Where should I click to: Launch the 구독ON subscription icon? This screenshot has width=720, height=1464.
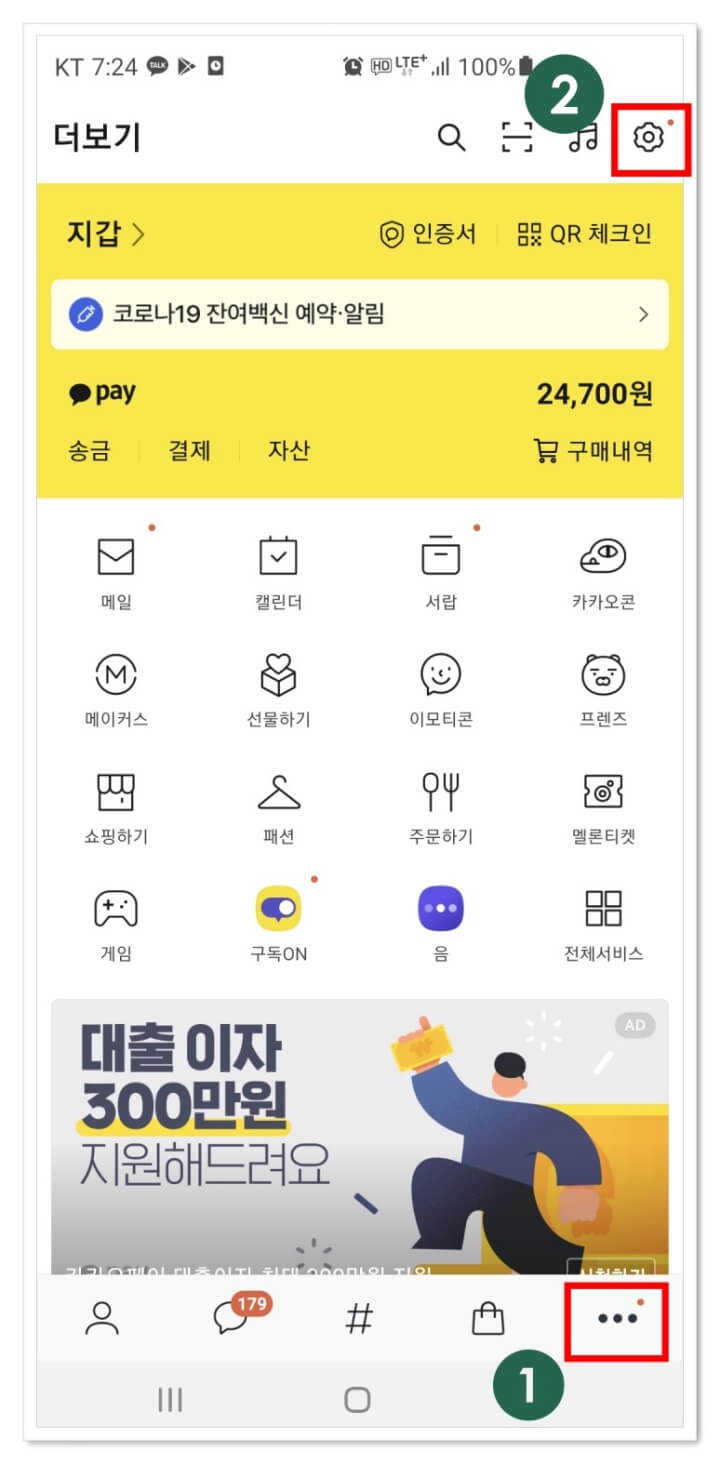coord(278,908)
